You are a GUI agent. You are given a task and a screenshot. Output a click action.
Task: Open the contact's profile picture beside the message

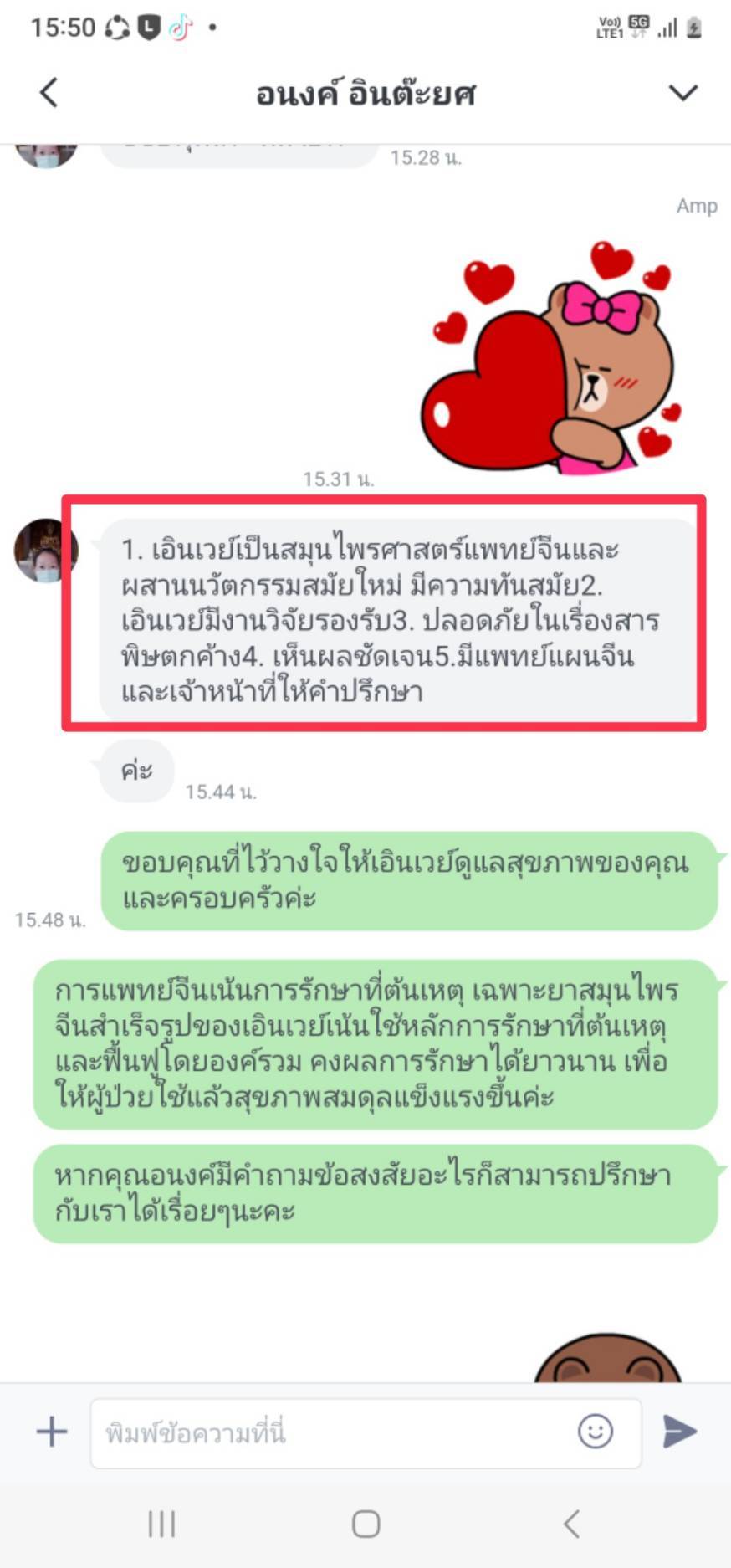(x=46, y=551)
